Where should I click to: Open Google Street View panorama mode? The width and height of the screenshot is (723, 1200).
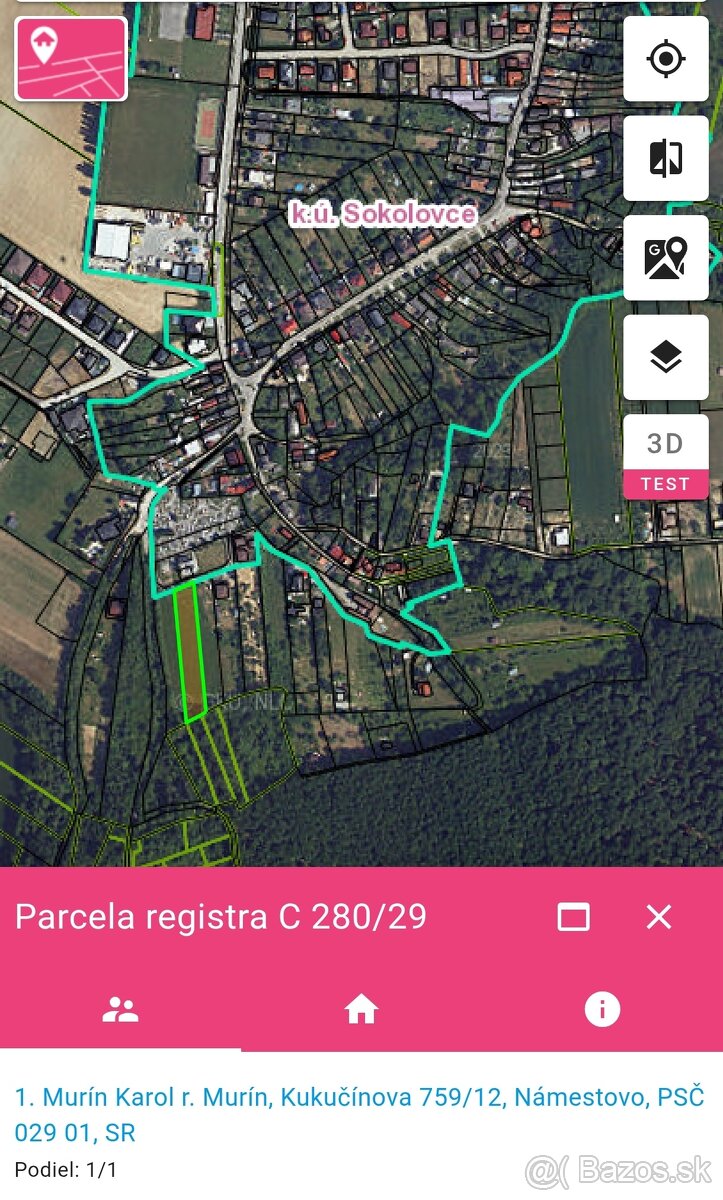point(665,258)
